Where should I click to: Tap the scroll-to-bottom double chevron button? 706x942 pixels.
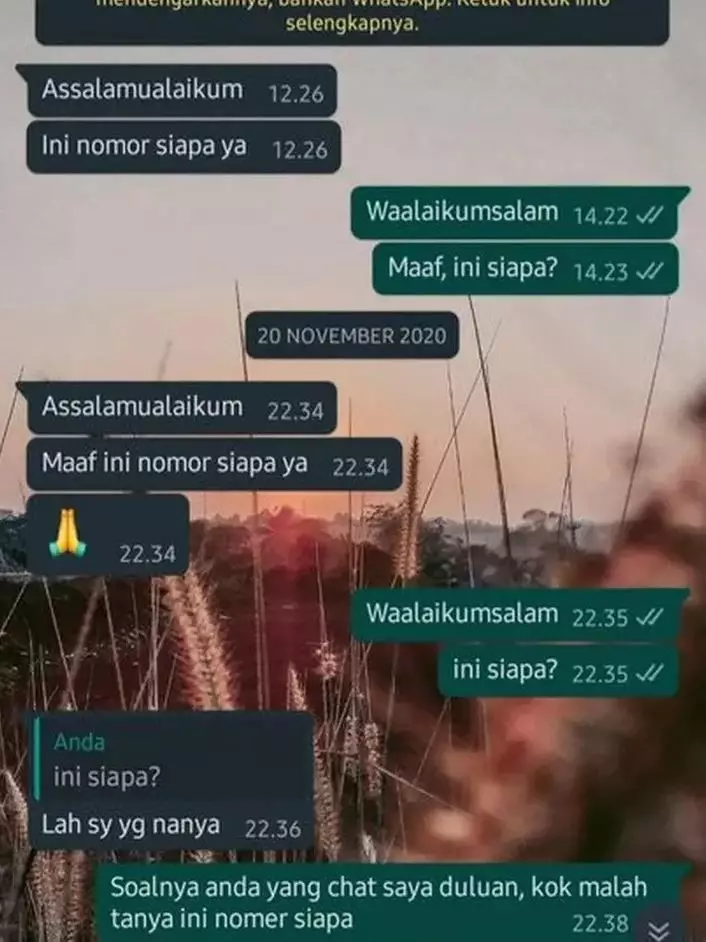point(657,925)
